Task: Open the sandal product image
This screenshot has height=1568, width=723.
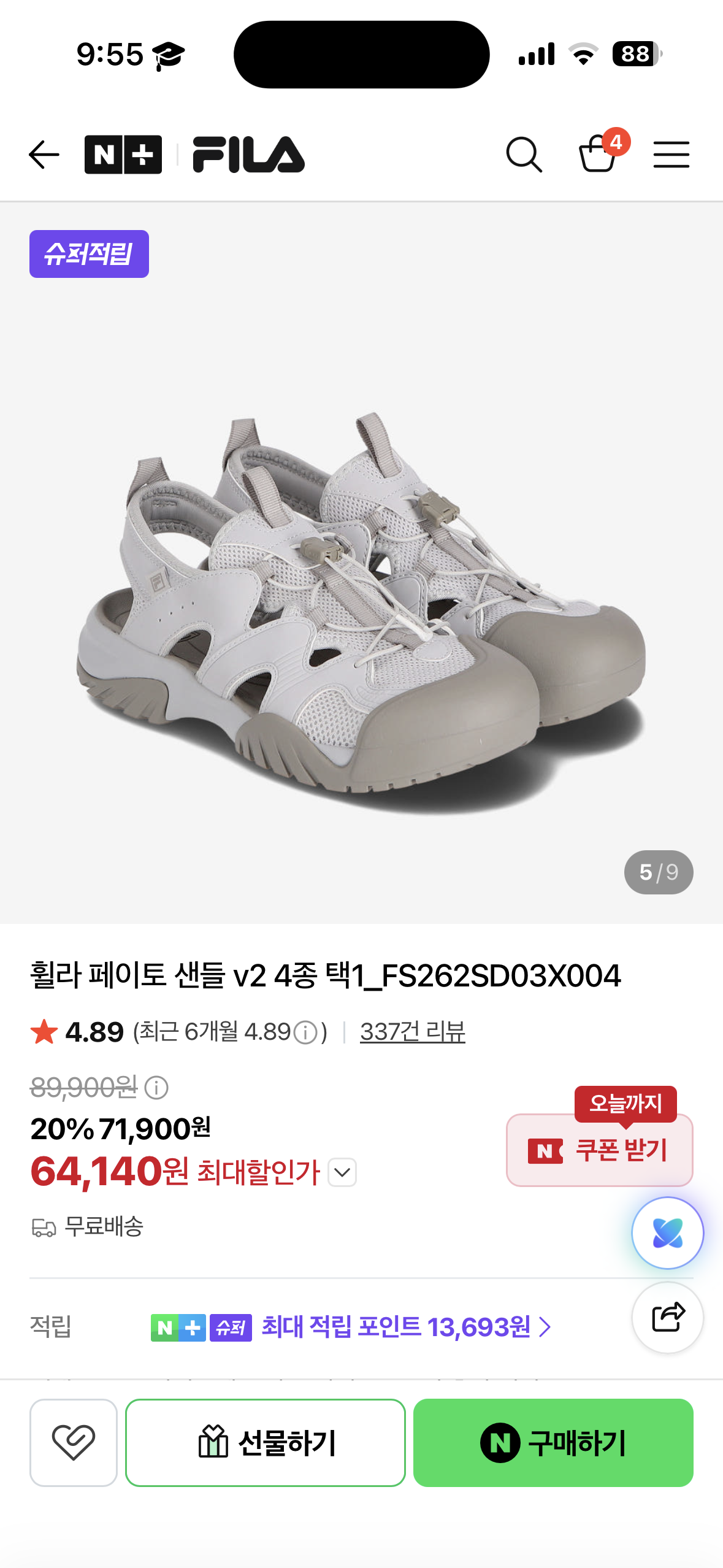Action: click(x=361, y=610)
